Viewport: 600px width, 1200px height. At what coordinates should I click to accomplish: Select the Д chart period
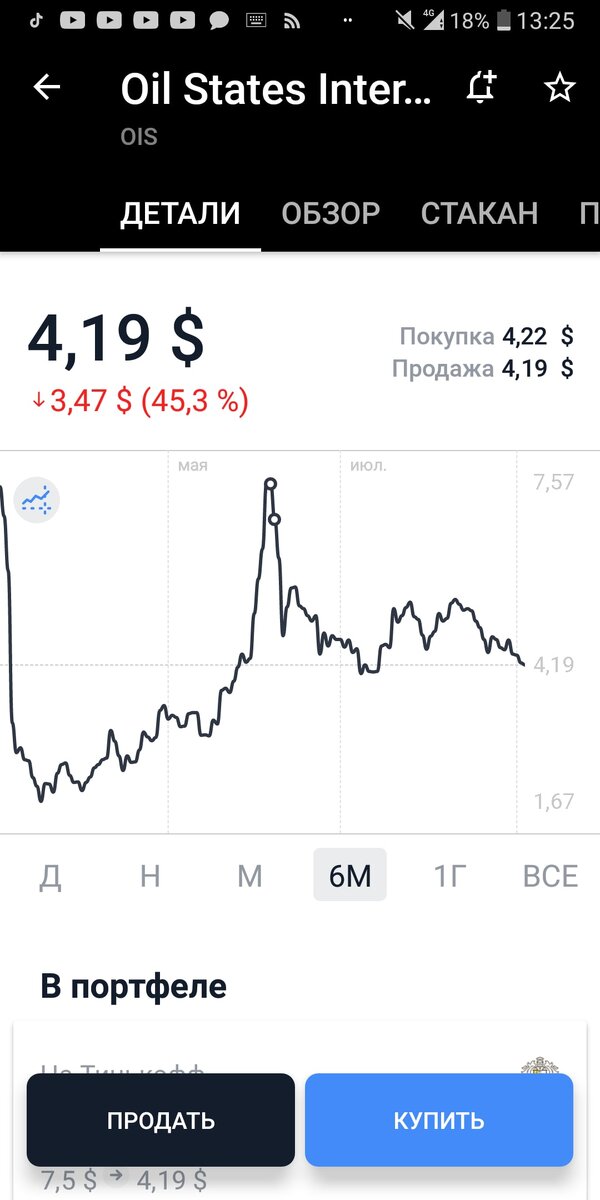coord(51,876)
